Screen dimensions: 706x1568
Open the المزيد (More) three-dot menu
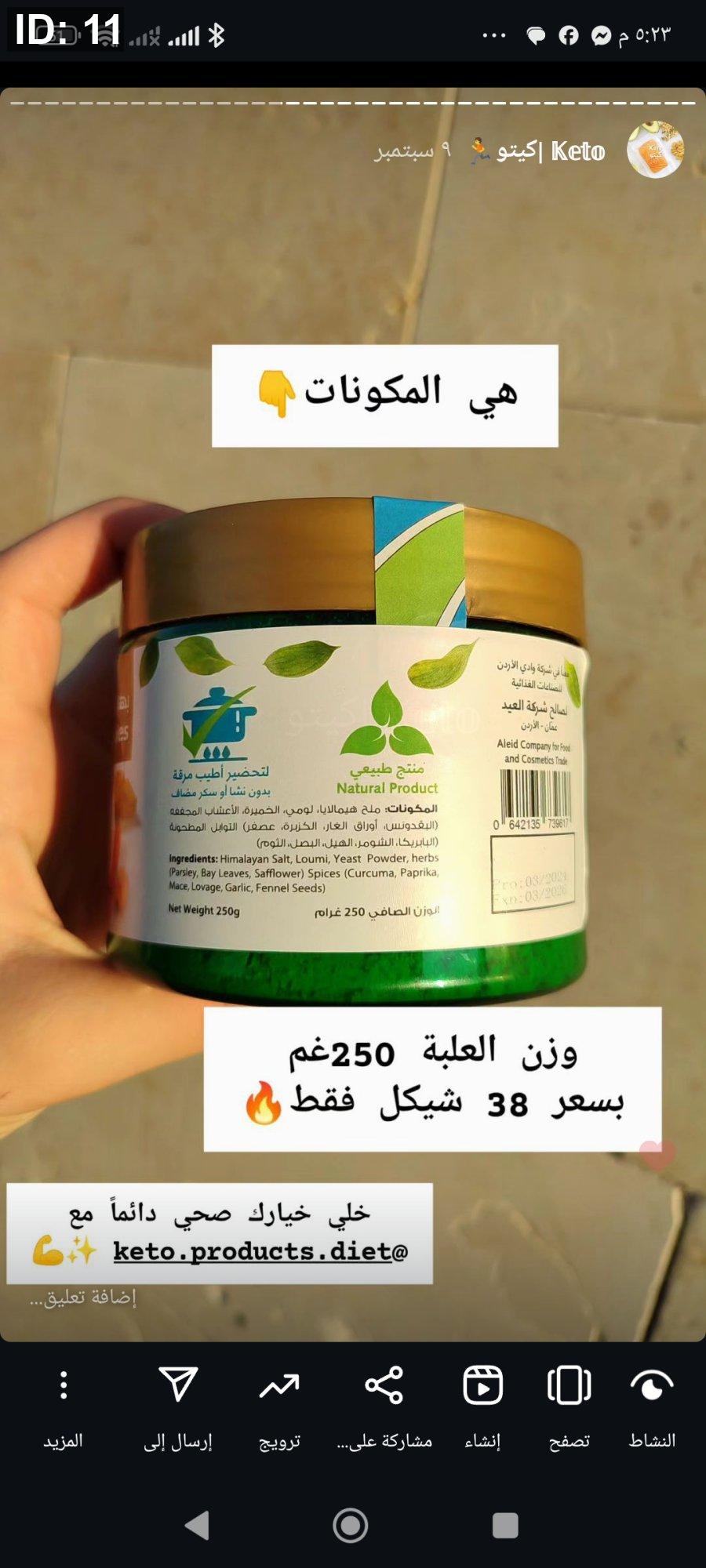tap(64, 1404)
